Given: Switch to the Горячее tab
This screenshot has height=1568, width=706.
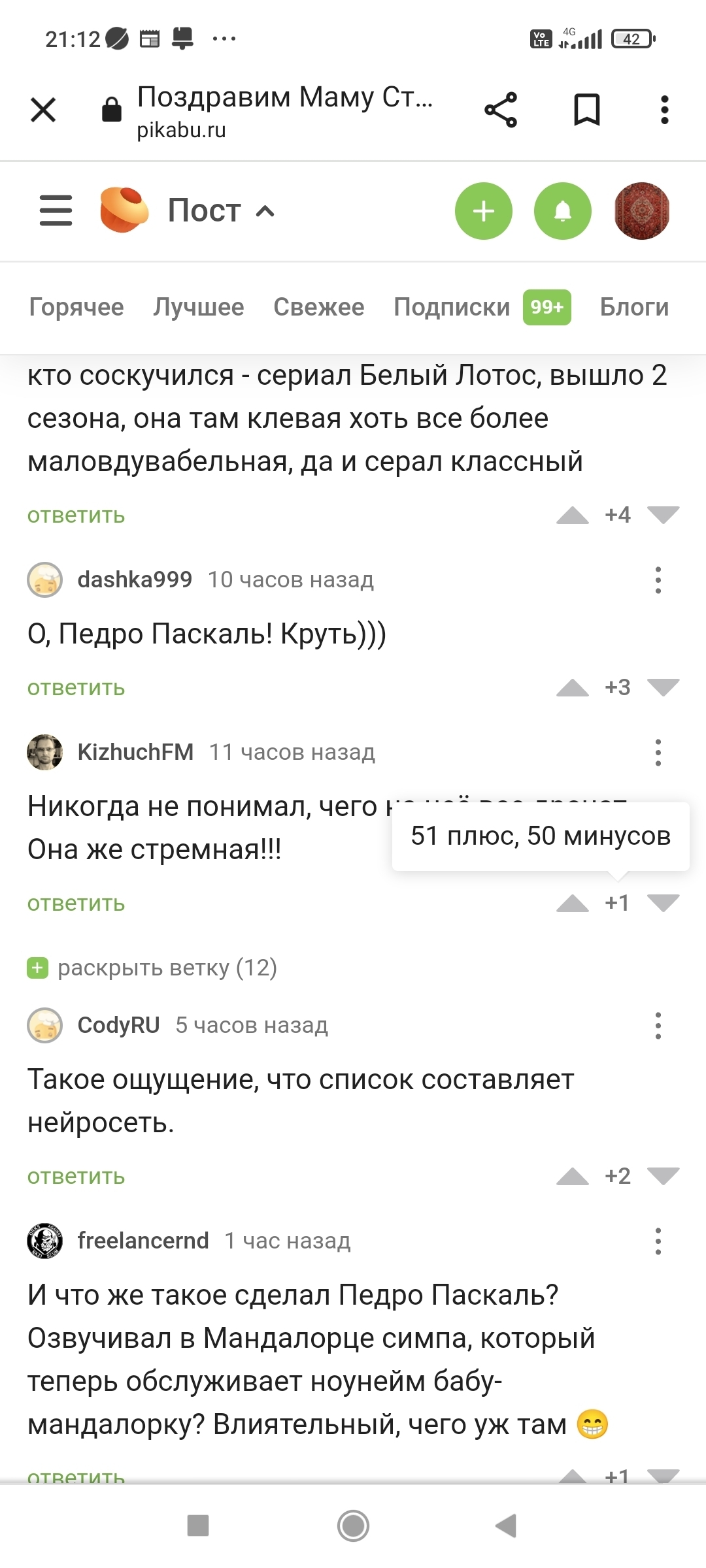Looking at the screenshot, I should pos(76,307).
